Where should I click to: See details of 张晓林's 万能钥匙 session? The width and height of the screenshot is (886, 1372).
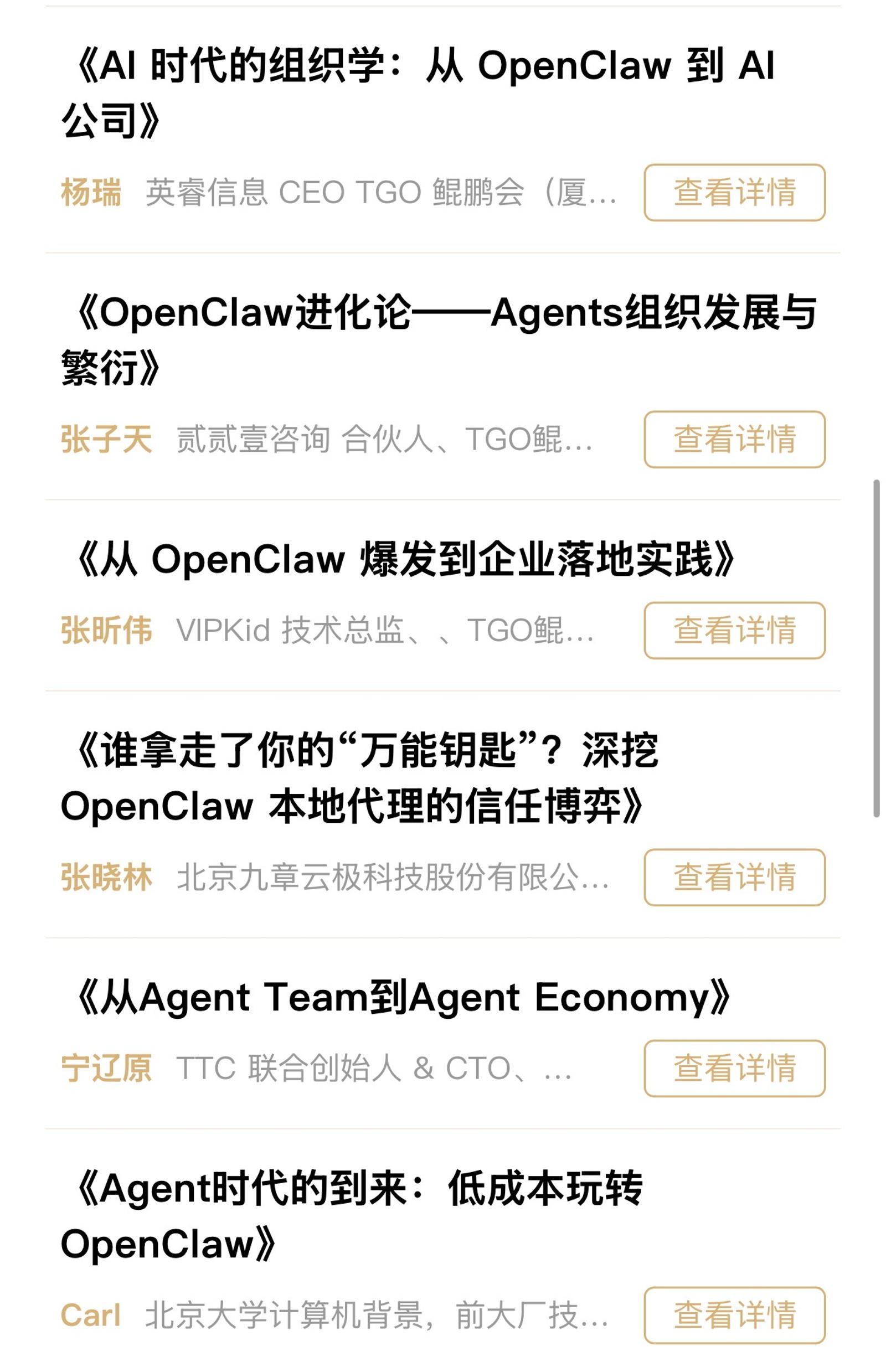(734, 876)
